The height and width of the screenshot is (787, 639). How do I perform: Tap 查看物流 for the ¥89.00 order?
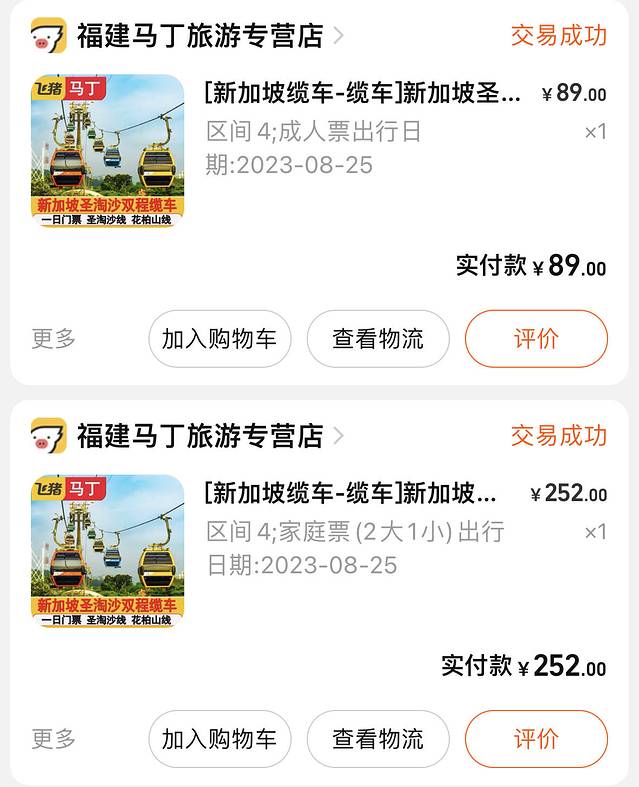[378, 339]
